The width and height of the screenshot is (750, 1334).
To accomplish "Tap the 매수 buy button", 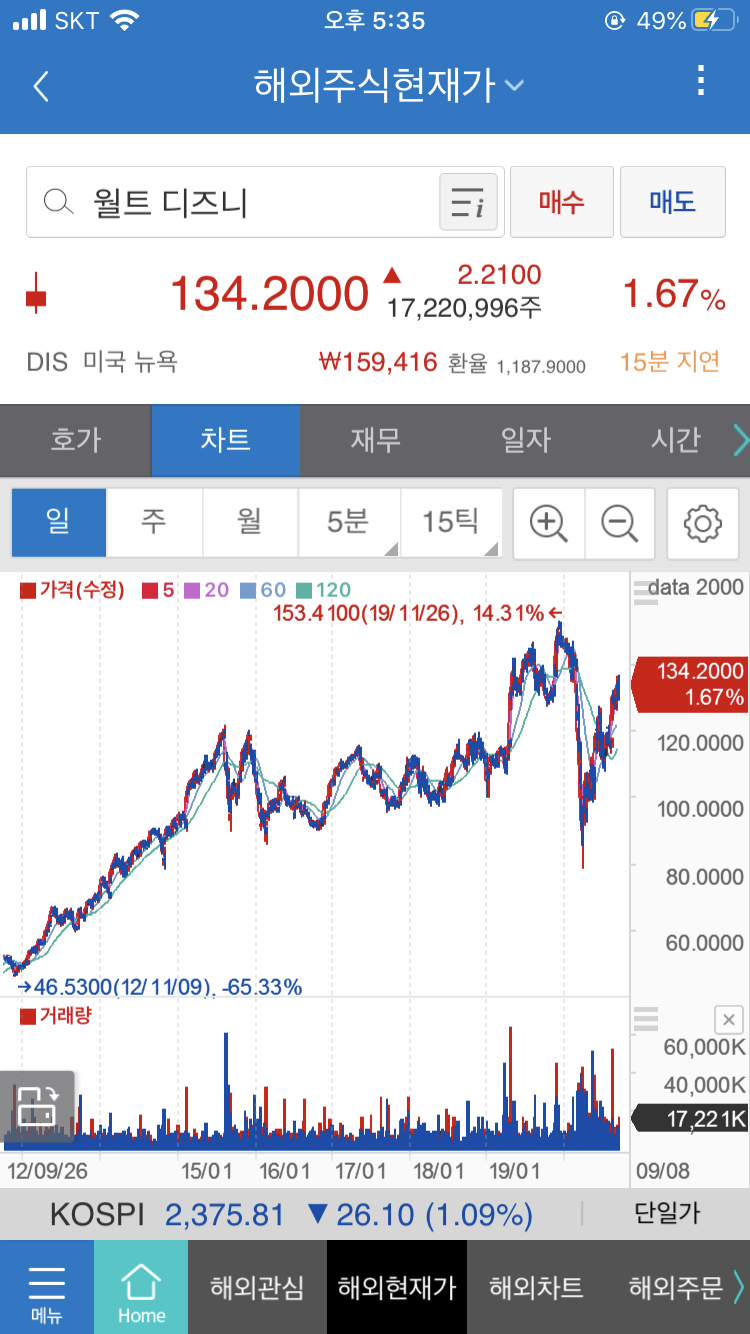I will (x=562, y=201).
